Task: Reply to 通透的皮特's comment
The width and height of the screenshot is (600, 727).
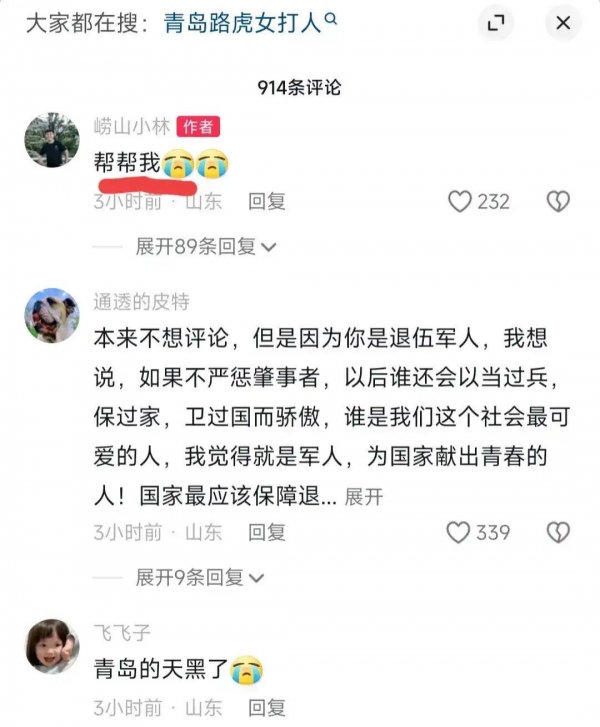Action: coord(267,532)
